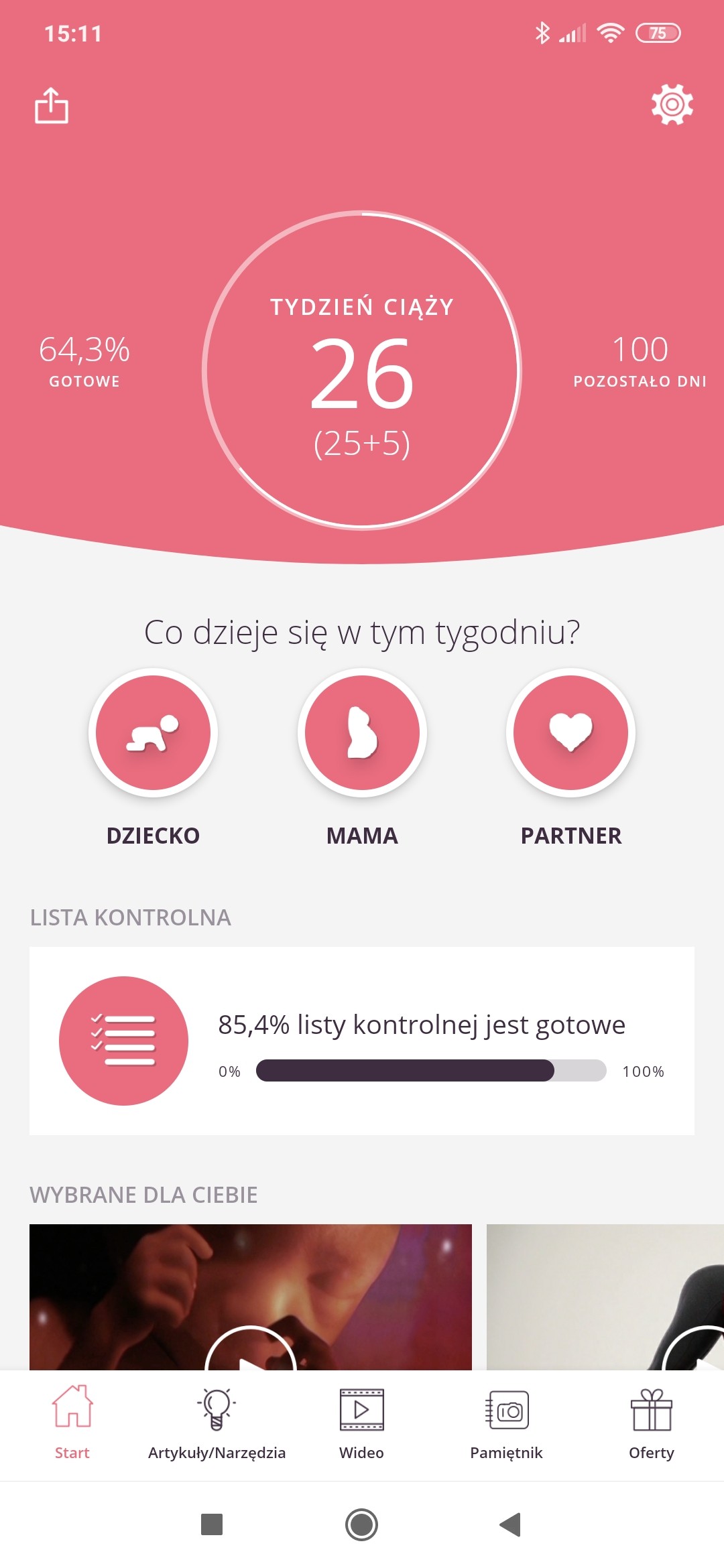Open the DZIECKO weekly info
The height and width of the screenshot is (1568, 724).
(153, 732)
